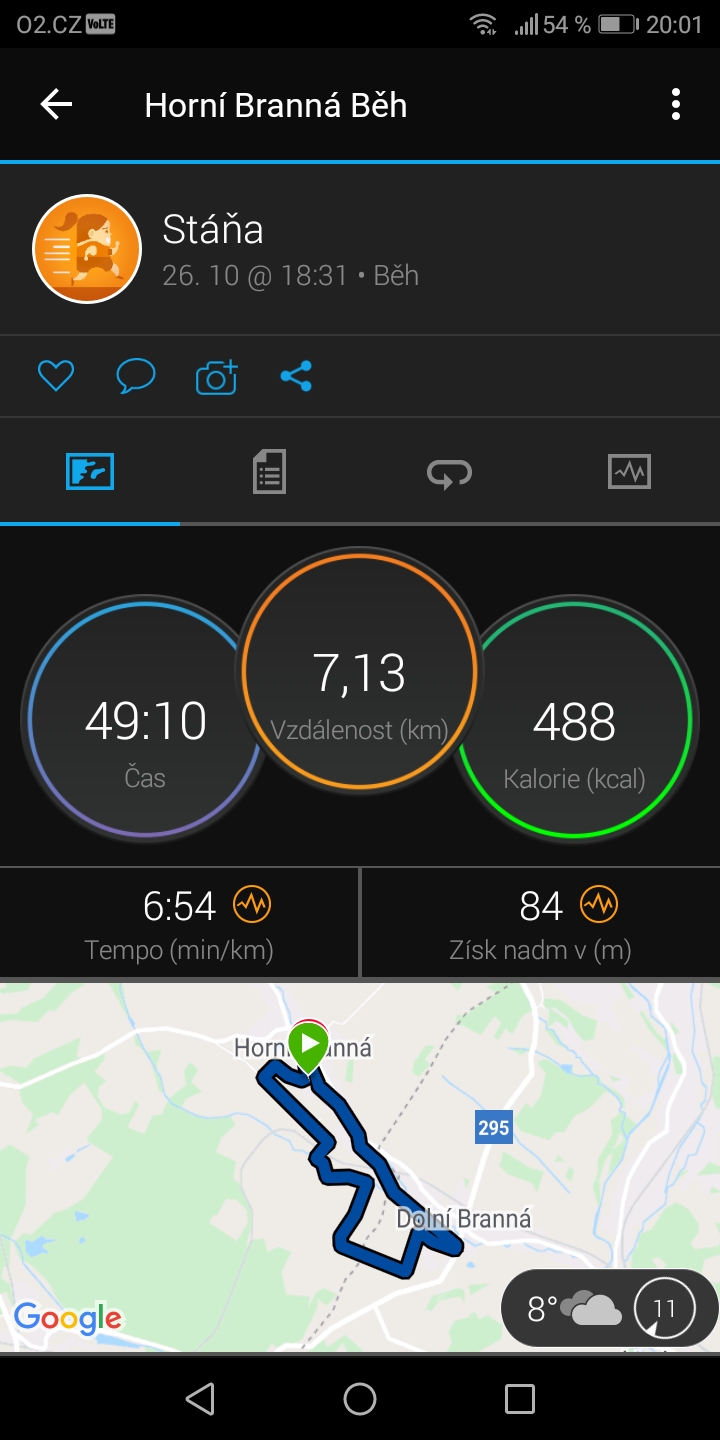This screenshot has height=1440, width=720.
Task: Go back using the app bar arrow
Action: point(56,104)
